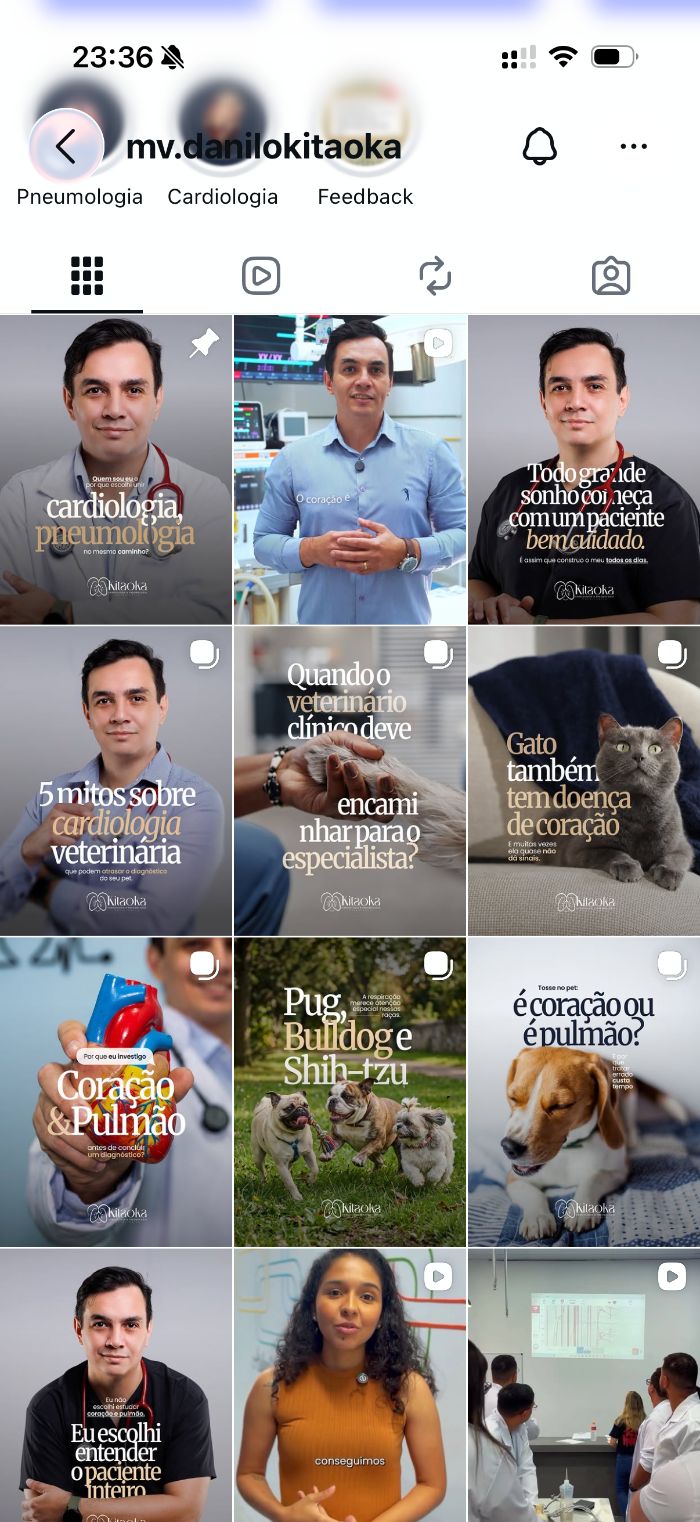
Task: Switch to the Reels tab
Action: point(261,276)
